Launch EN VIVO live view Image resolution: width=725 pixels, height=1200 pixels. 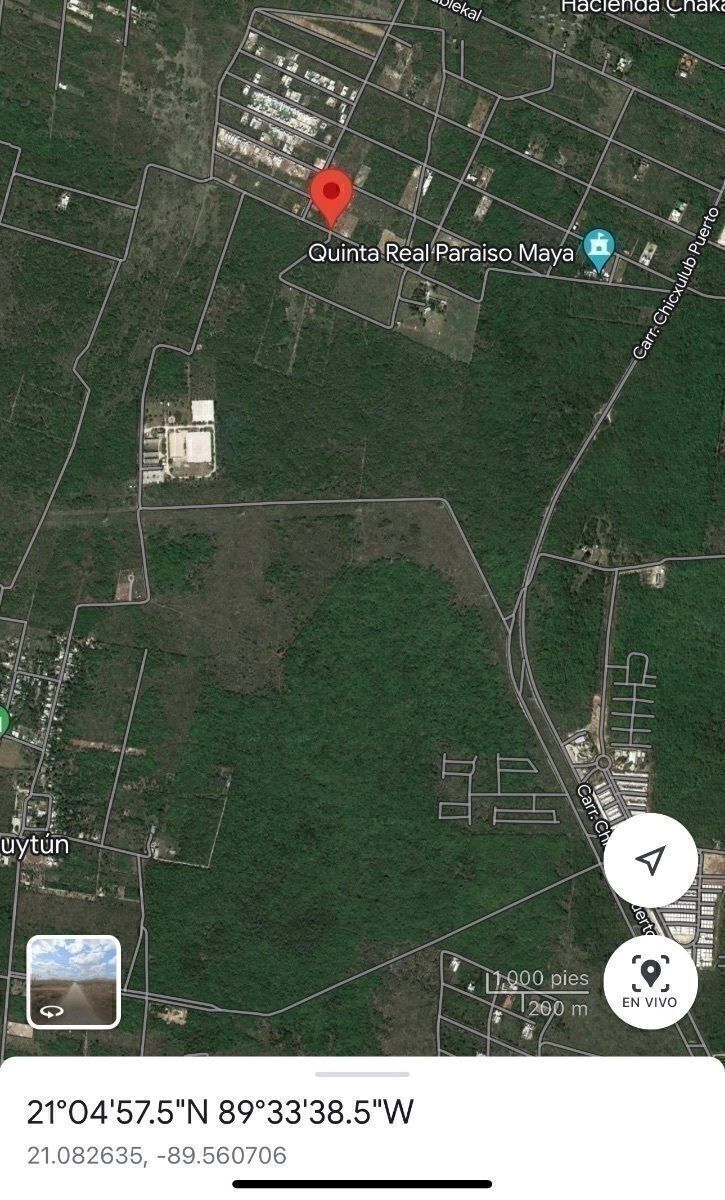[650, 981]
